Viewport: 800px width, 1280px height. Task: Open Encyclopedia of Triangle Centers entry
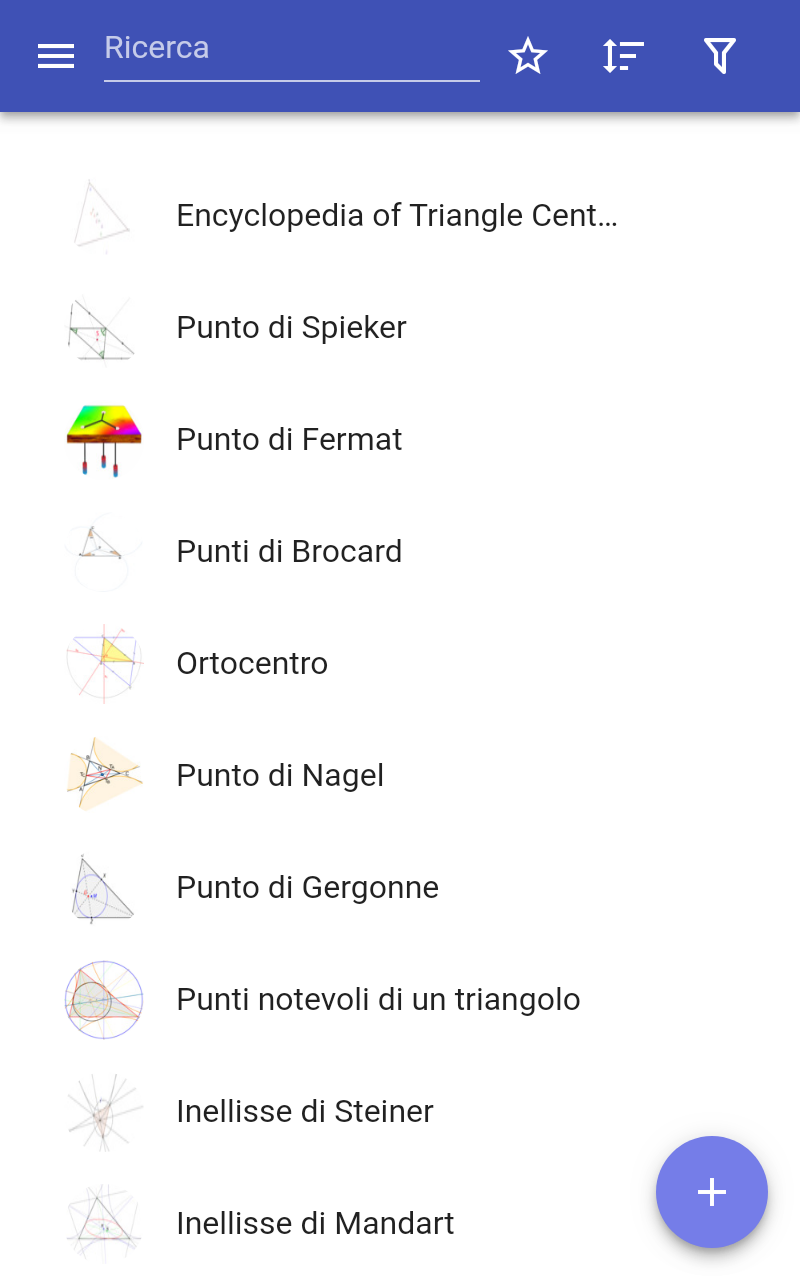point(400,216)
